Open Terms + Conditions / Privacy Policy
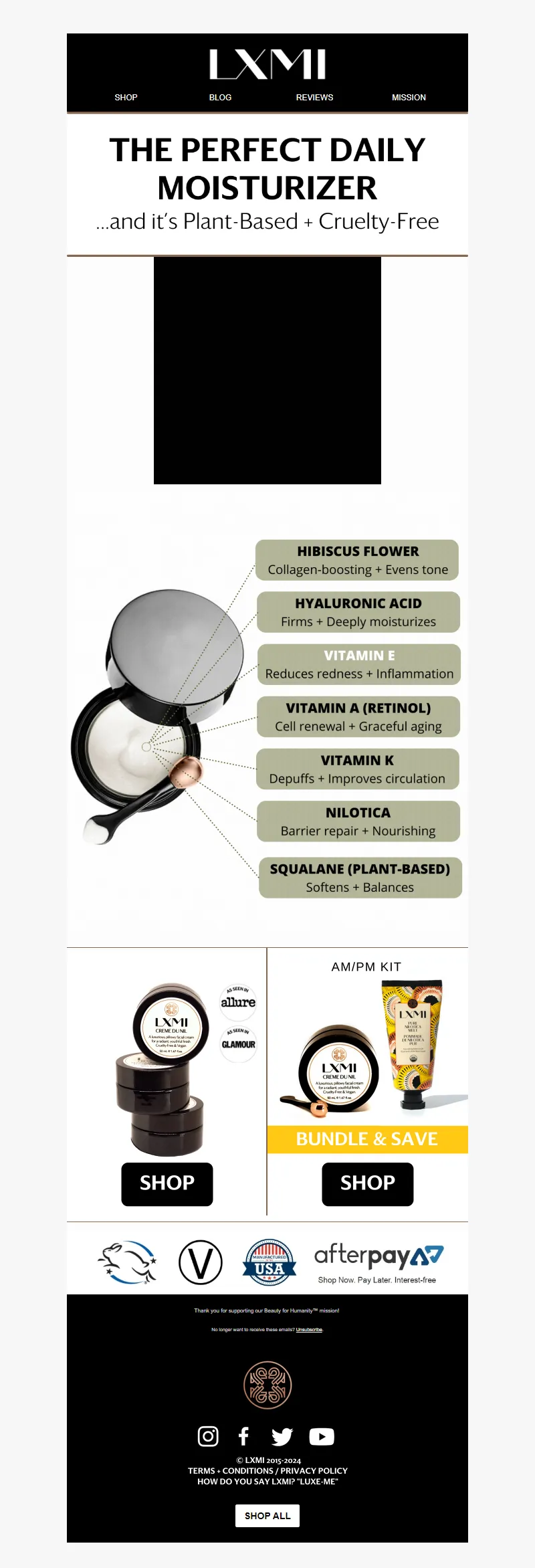Viewport: 535px width, 1568px height. [267, 1471]
